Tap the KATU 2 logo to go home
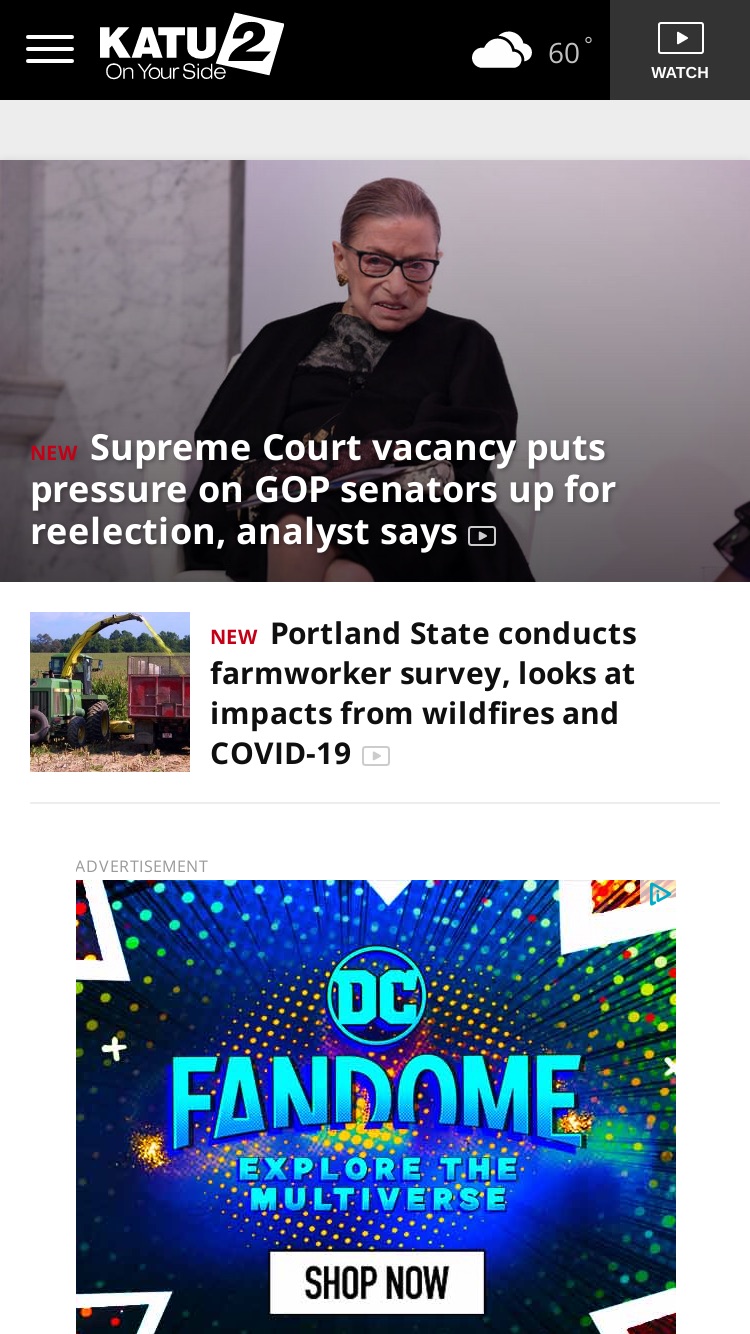The height and width of the screenshot is (1334, 750). (191, 47)
